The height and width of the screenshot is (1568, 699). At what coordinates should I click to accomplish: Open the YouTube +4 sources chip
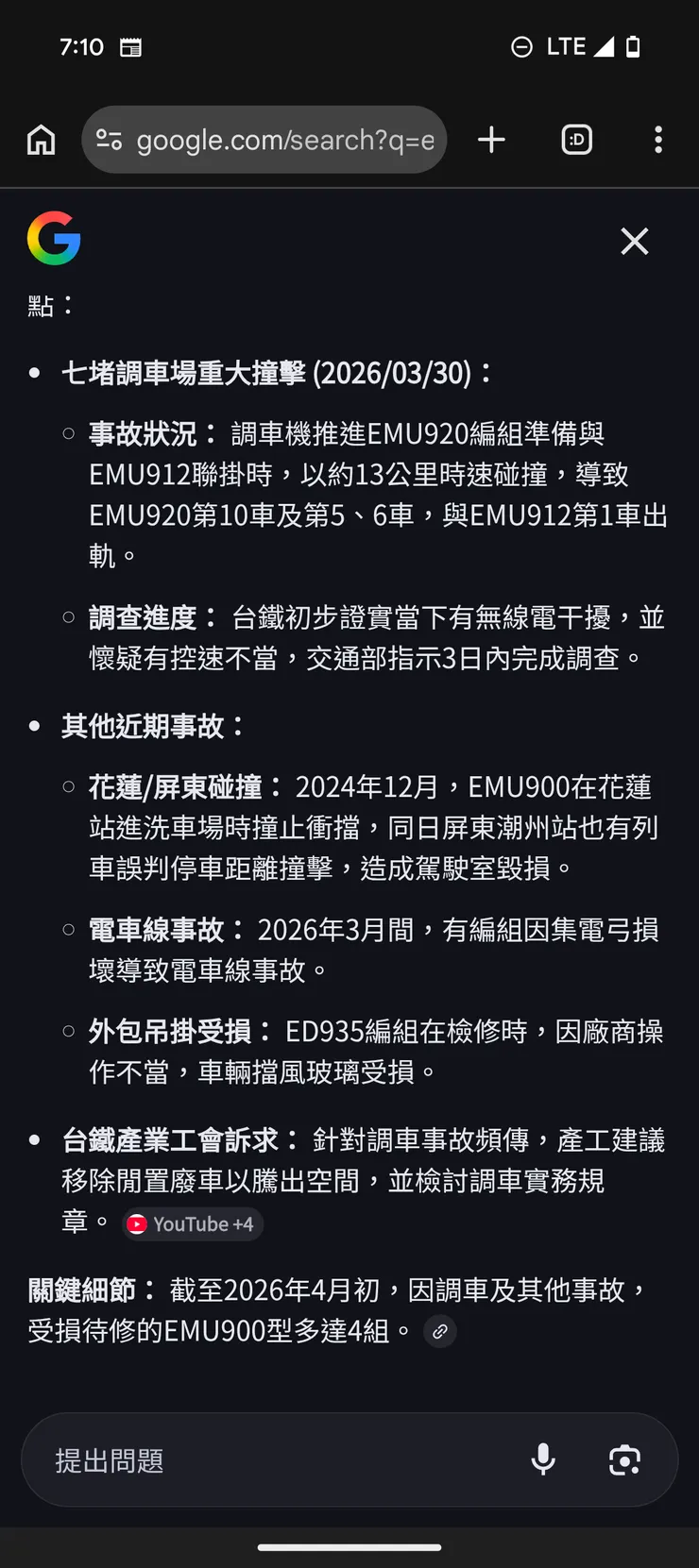click(x=192, y=1223)
